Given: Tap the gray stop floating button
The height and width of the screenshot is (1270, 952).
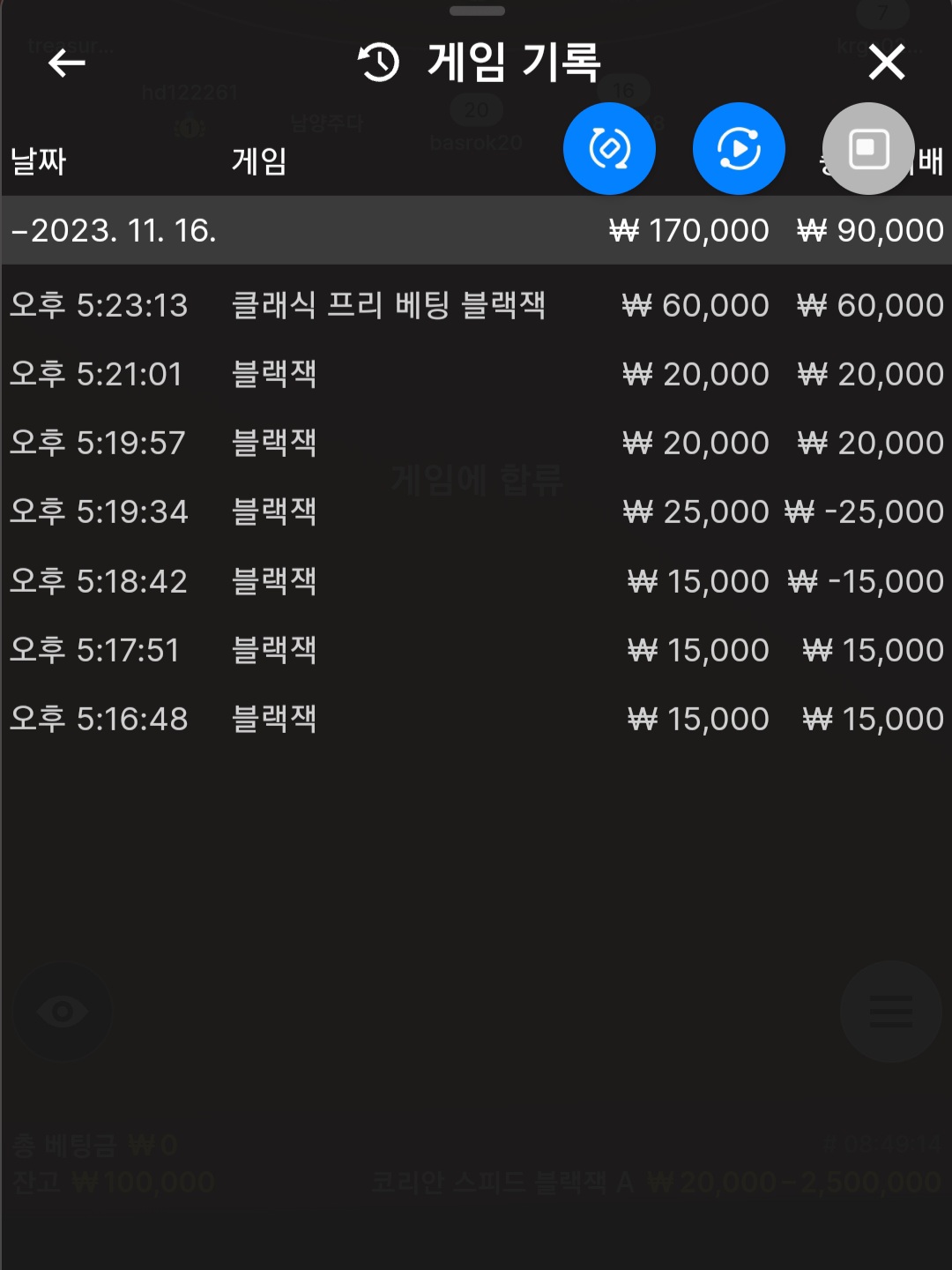Looking at the screenshot, I should [868, 149].
